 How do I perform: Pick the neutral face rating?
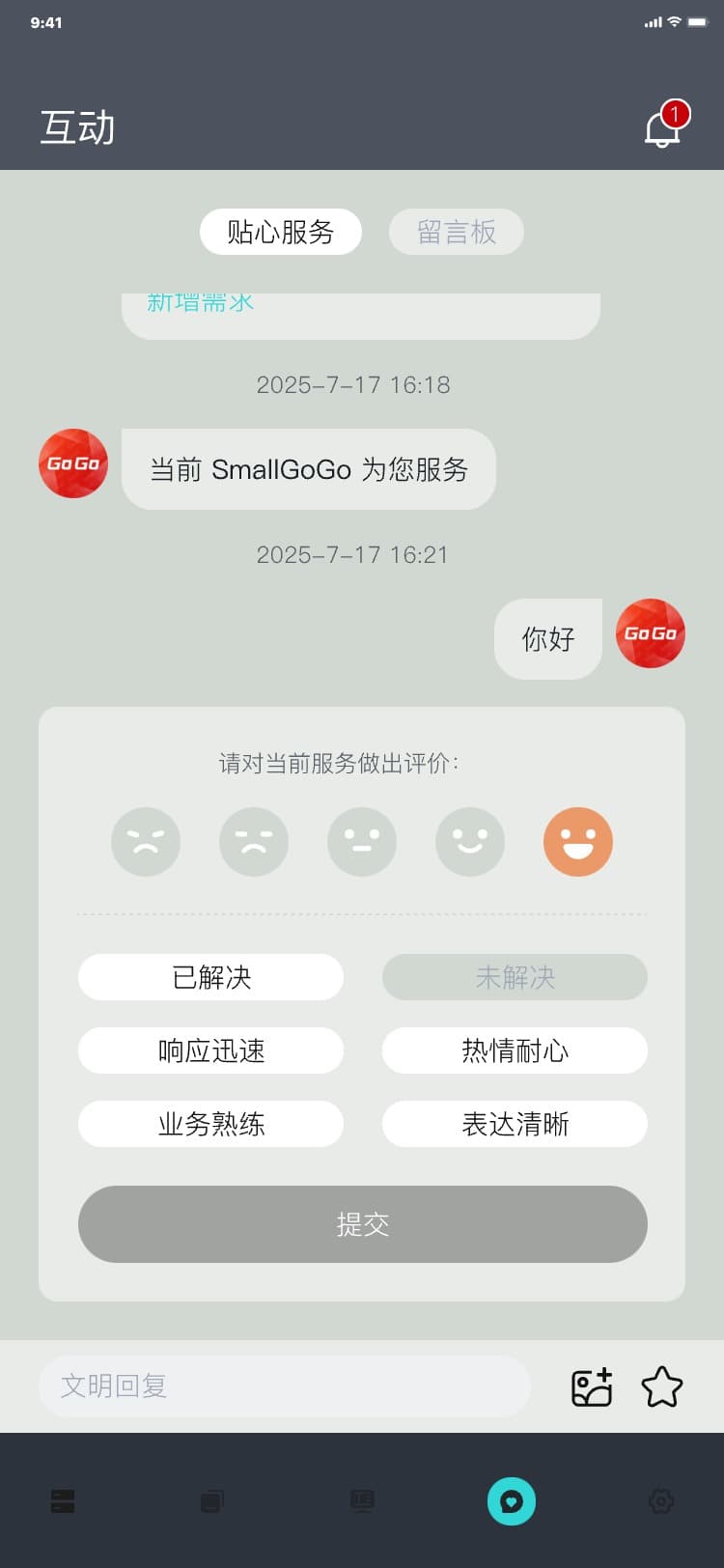(362, 842)
